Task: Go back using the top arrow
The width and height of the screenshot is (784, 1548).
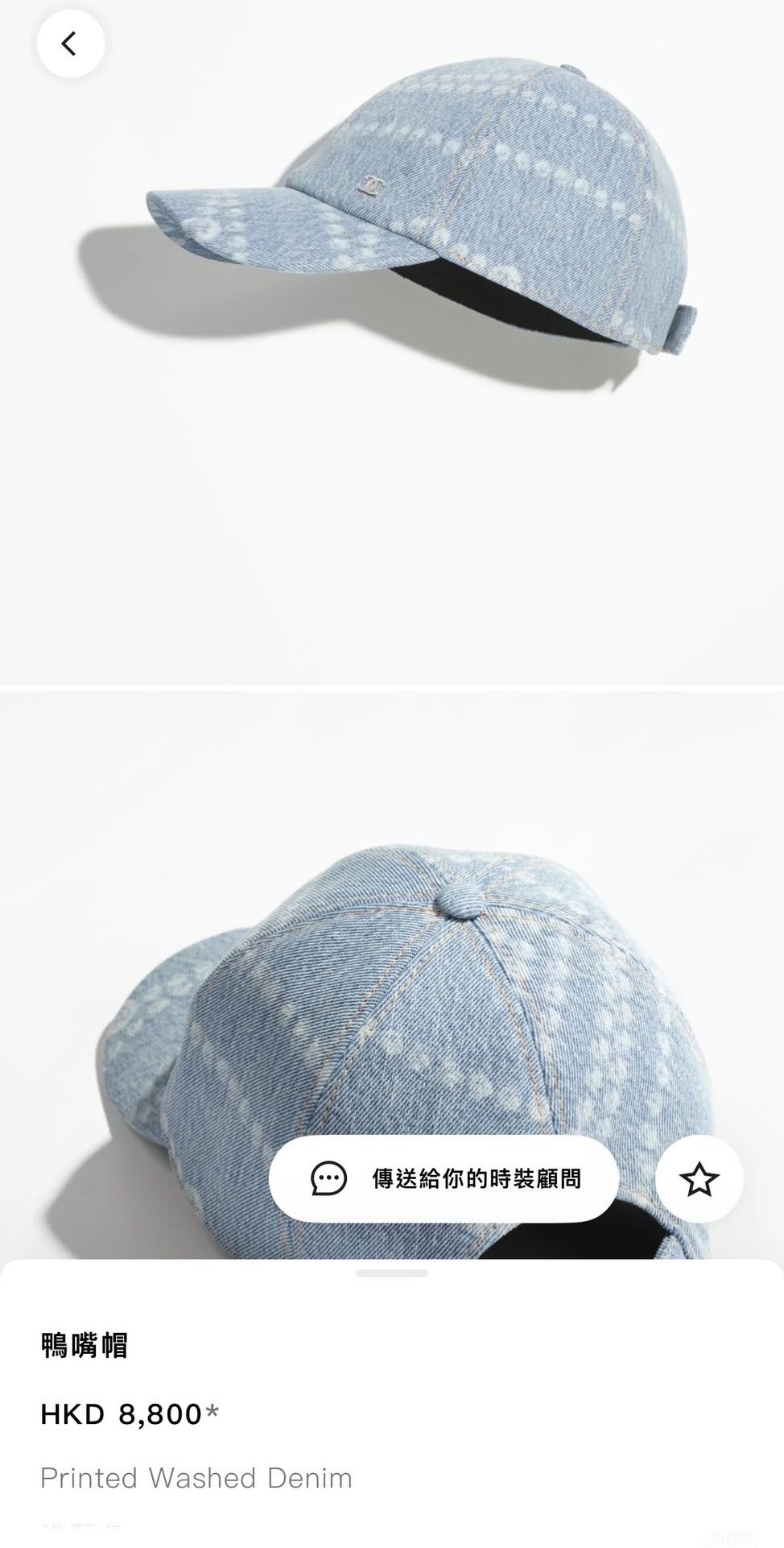Action: (x=70, y=43)
